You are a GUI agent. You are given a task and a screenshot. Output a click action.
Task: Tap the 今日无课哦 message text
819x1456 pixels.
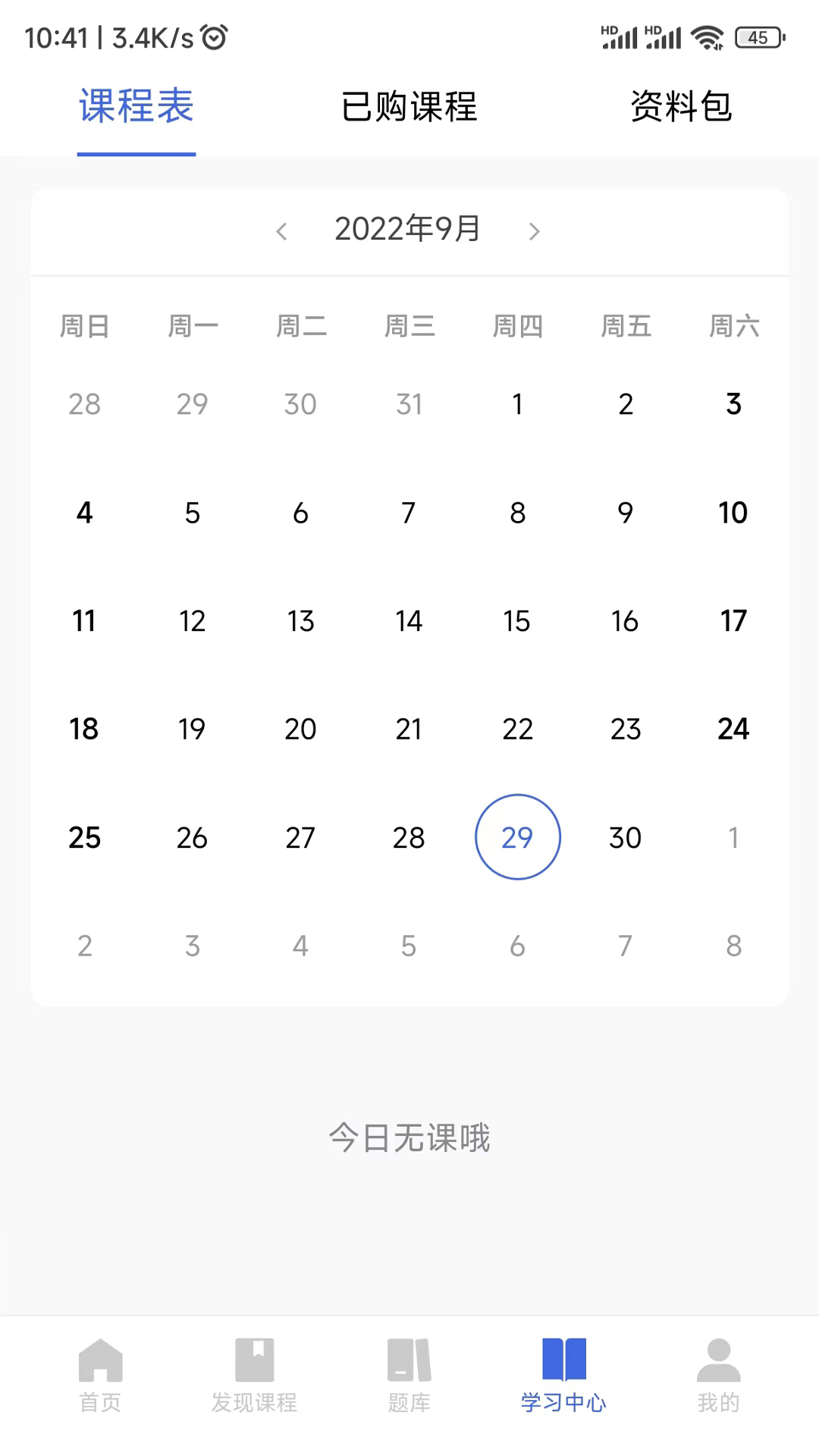click(x=409, y=1137)
